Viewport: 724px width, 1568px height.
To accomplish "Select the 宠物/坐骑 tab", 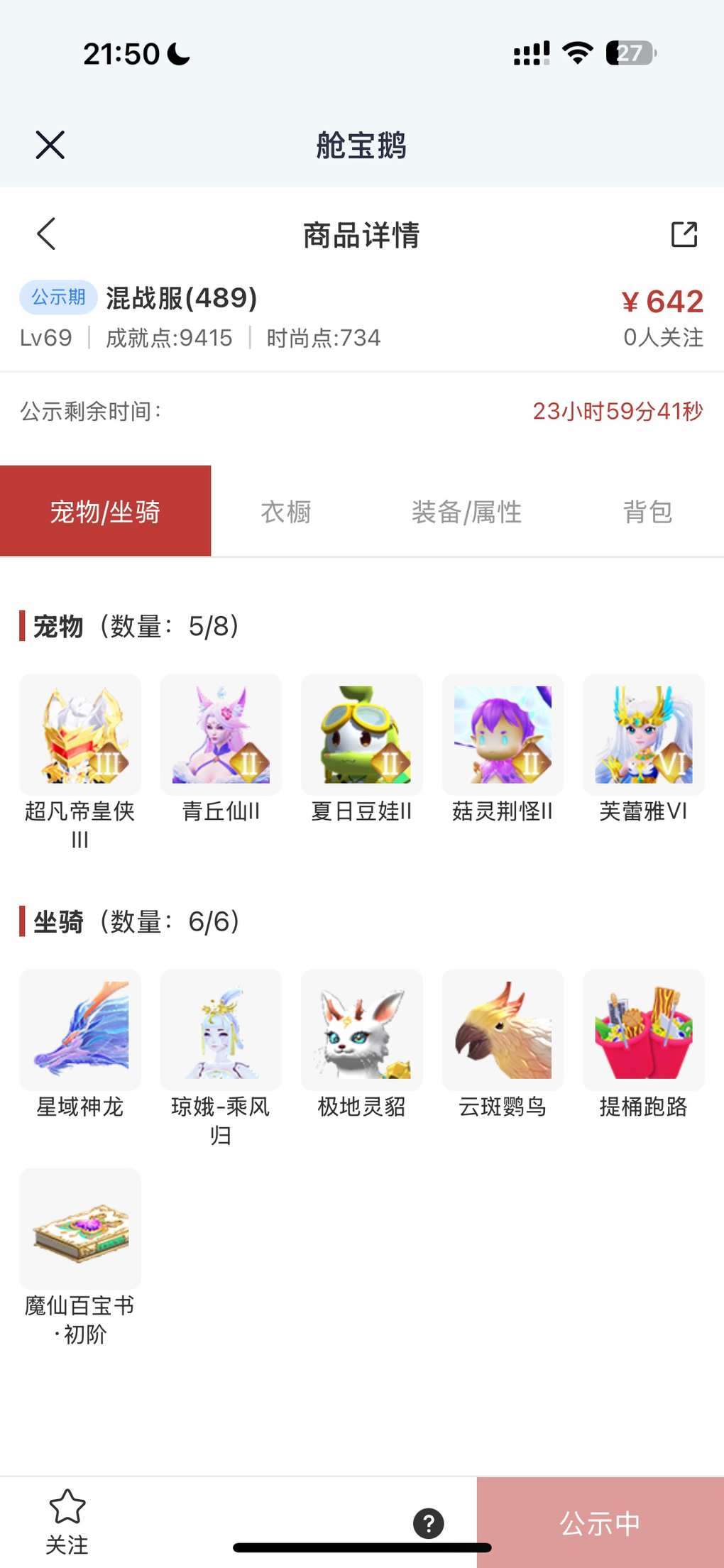I will click(x=105, y=511).
